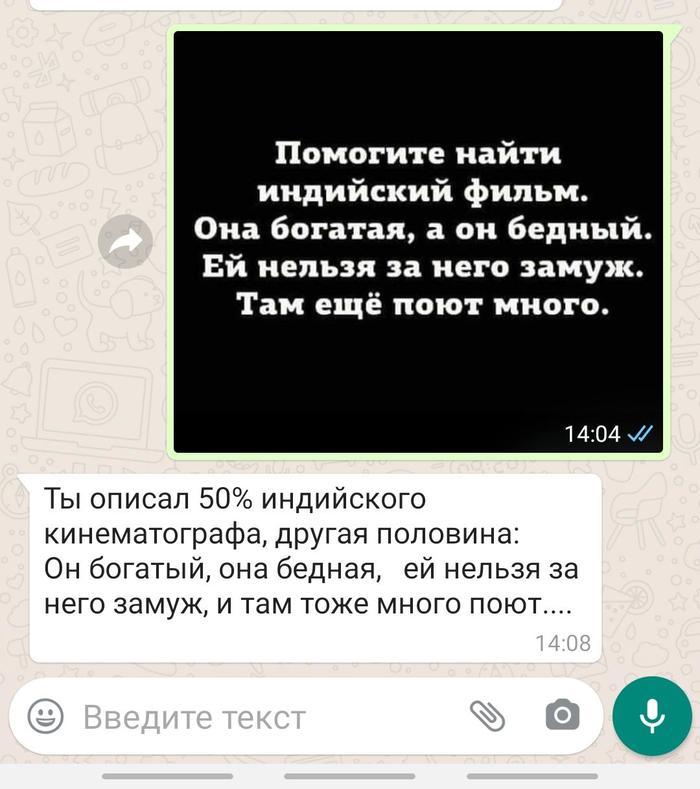Tap the forward arrow beside the image
Viewport: 700px width, 789px height.
pos(126,241)
